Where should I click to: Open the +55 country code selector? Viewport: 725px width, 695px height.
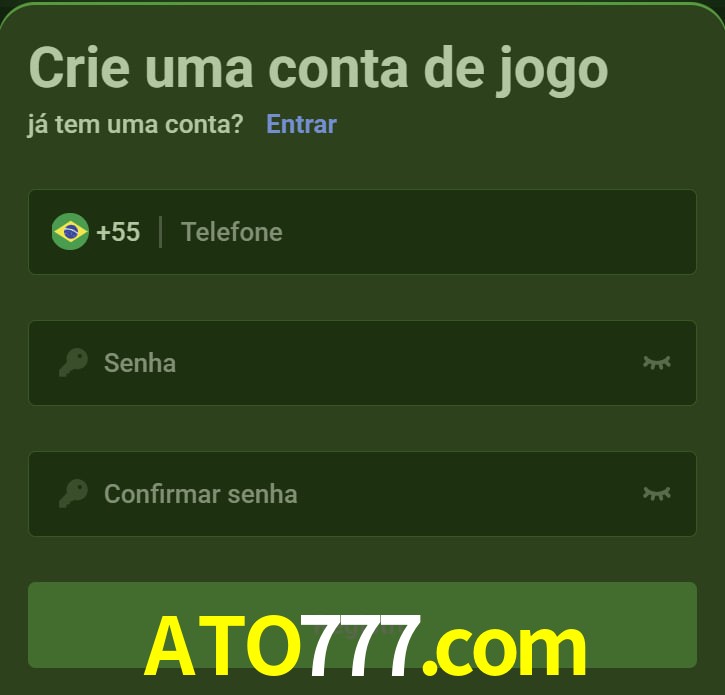tap(97, 232)
